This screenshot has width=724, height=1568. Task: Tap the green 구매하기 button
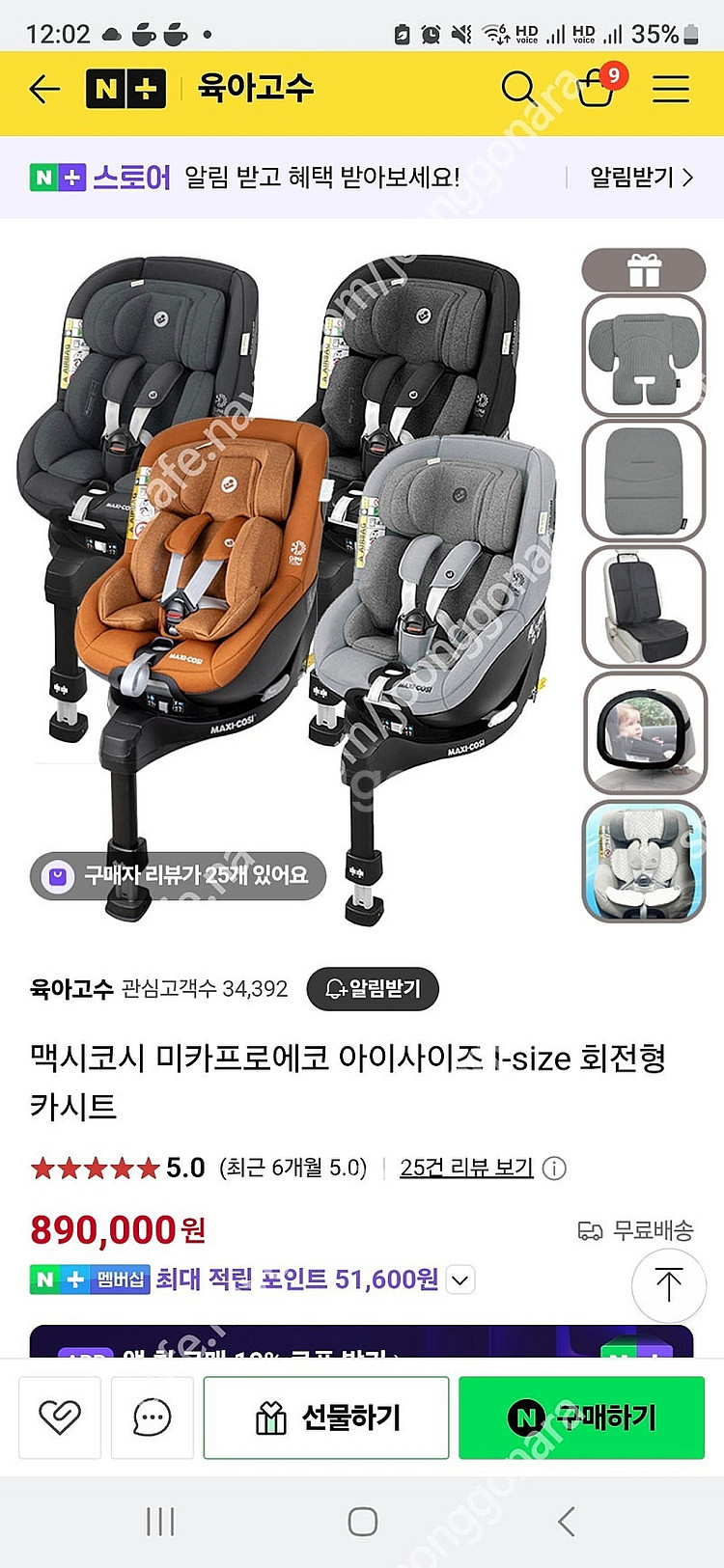(x=582, y=1417)
